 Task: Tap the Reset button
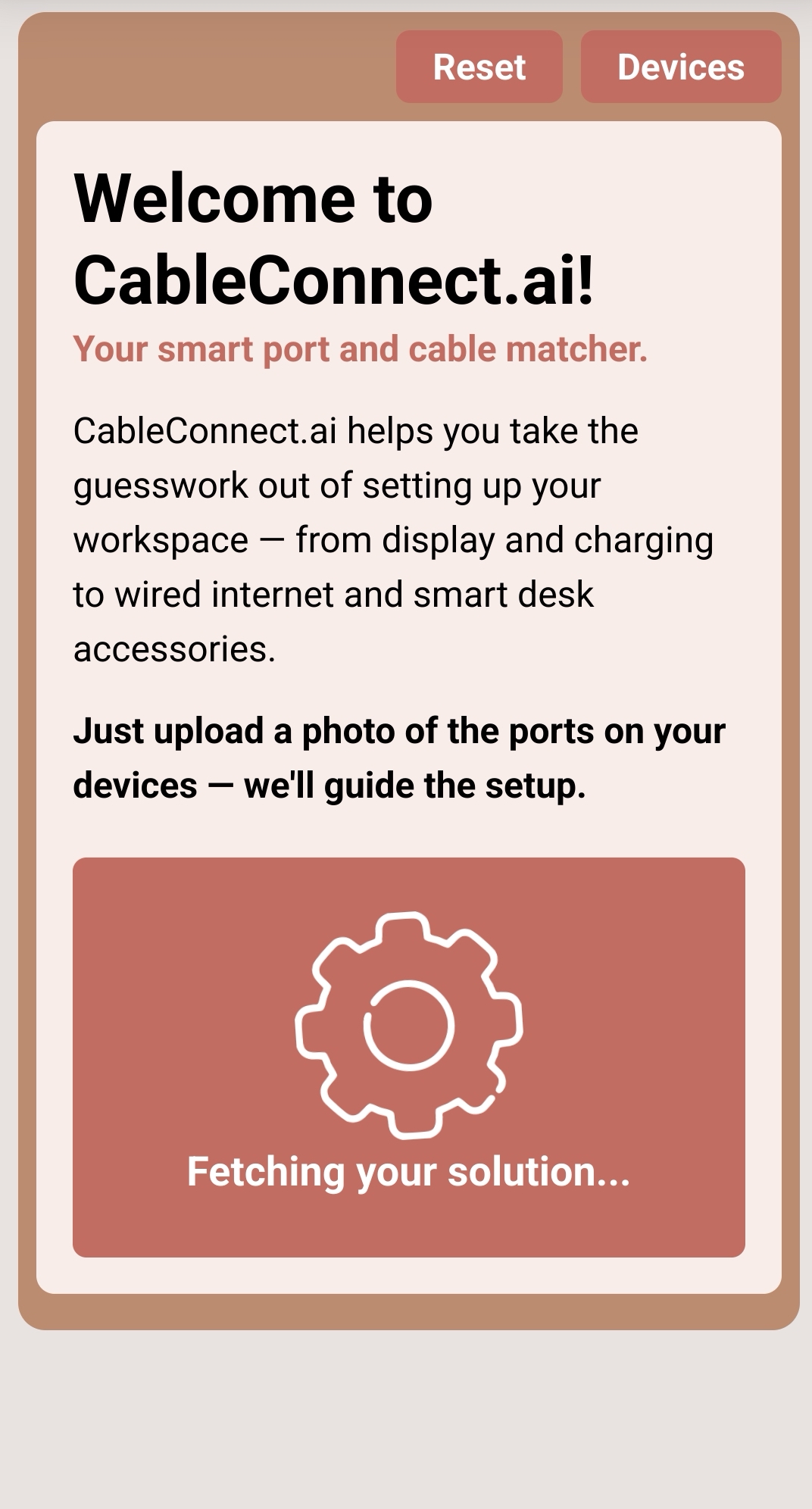coord(479,67)
